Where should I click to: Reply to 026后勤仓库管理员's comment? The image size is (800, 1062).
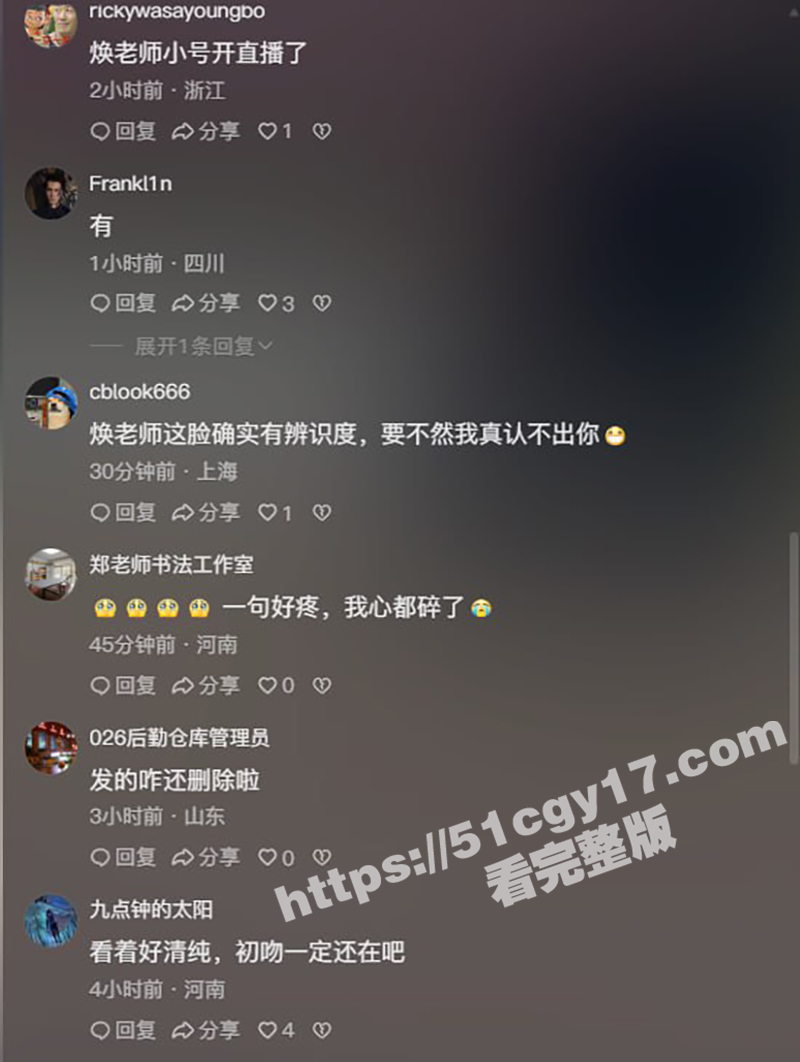pyautogui.click(x=123, y=858)
